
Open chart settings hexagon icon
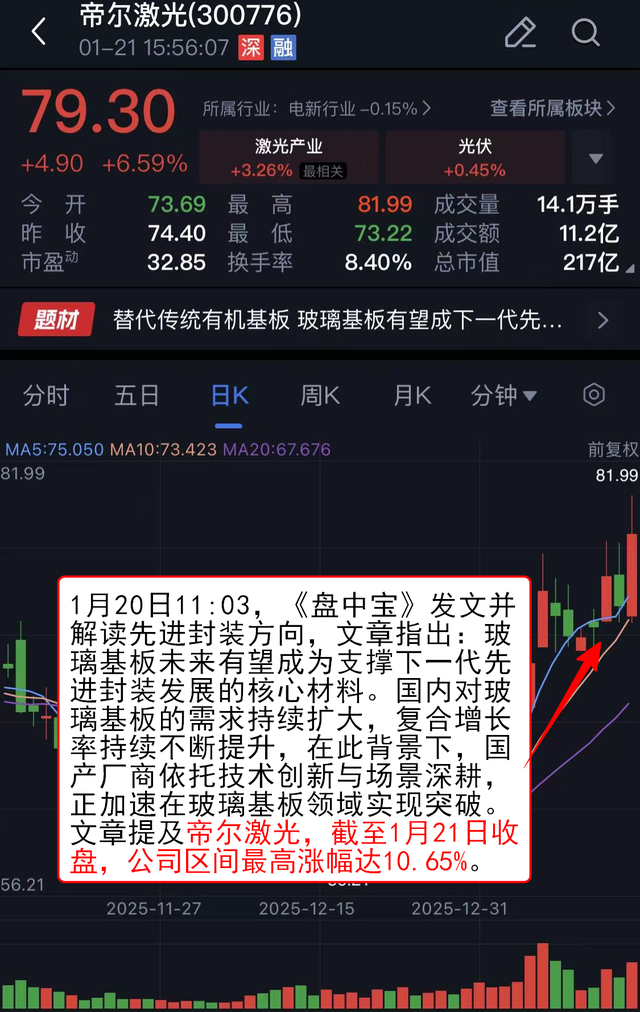pos(594,395)
